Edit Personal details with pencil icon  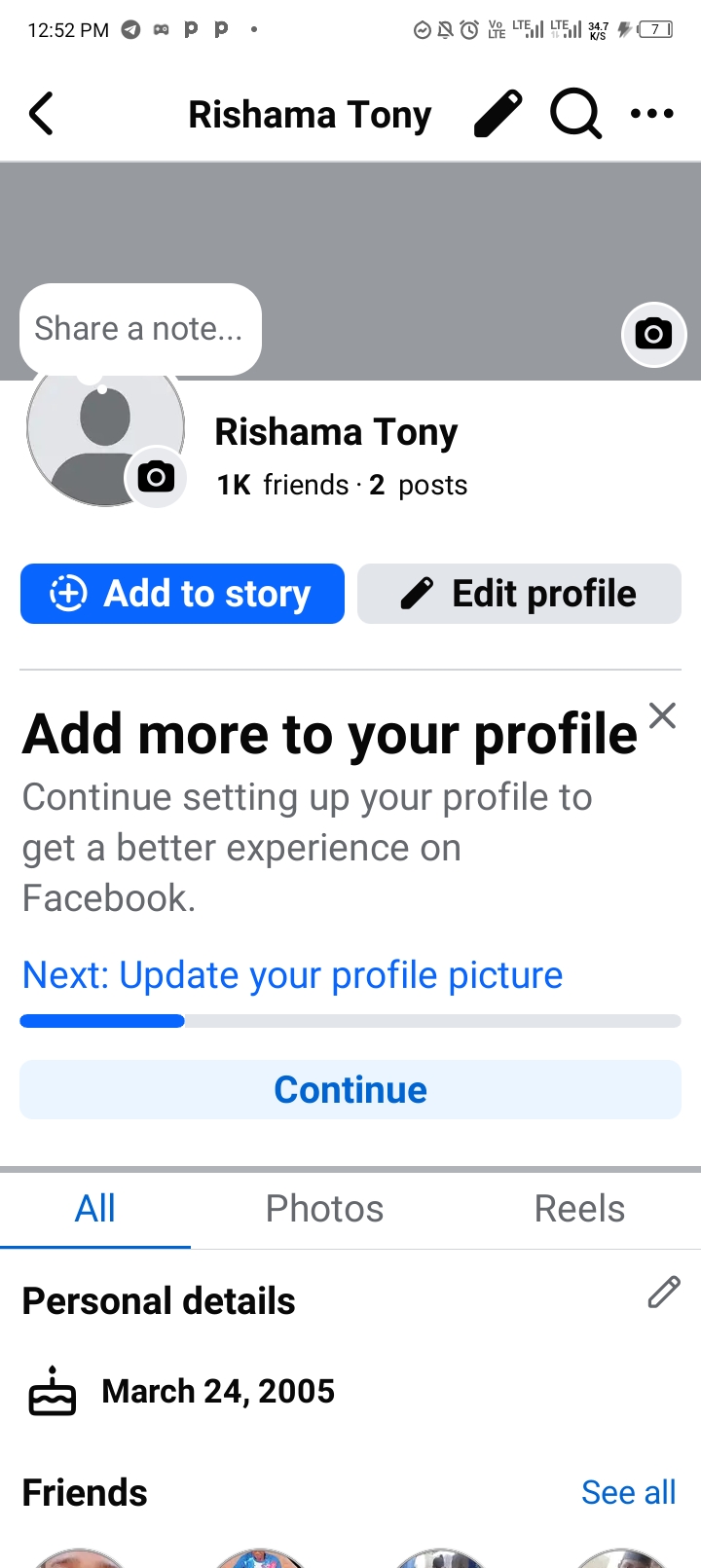(664, 1293)
